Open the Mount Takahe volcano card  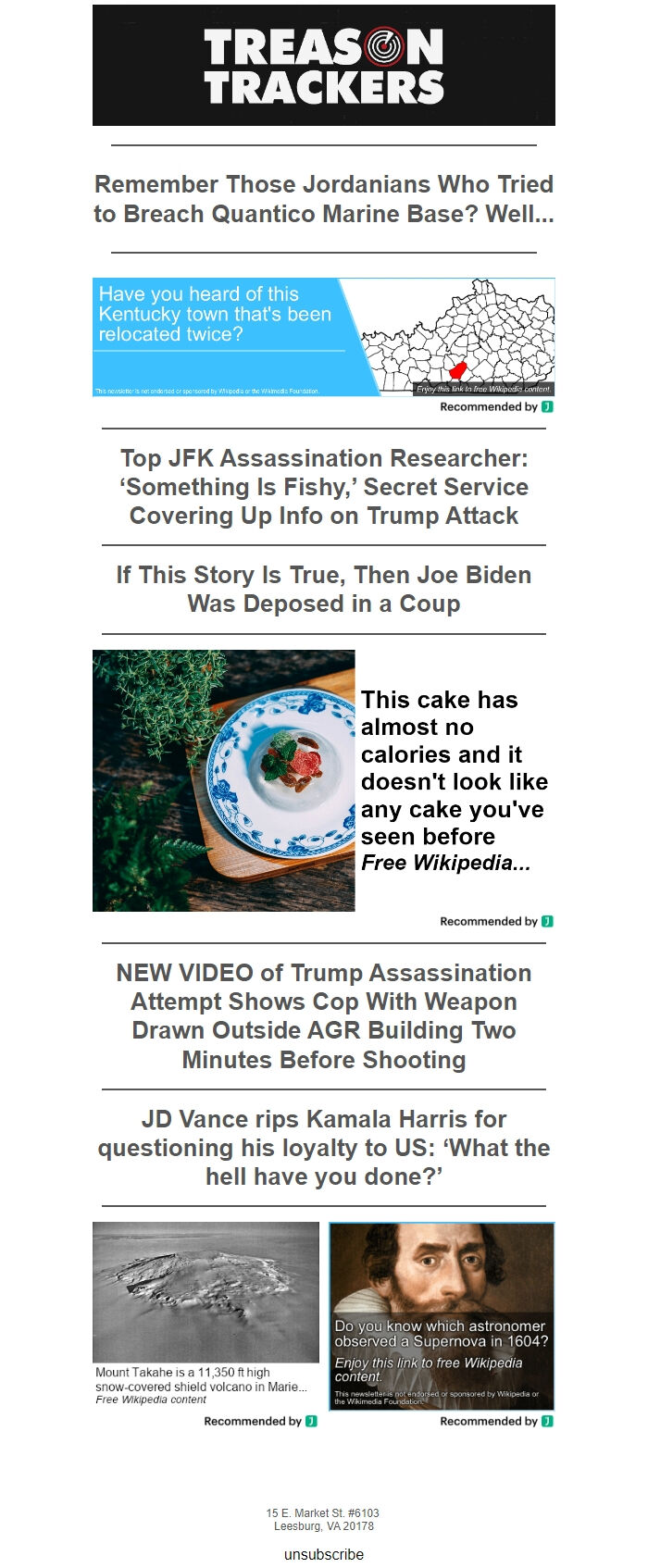(206, 1314)
